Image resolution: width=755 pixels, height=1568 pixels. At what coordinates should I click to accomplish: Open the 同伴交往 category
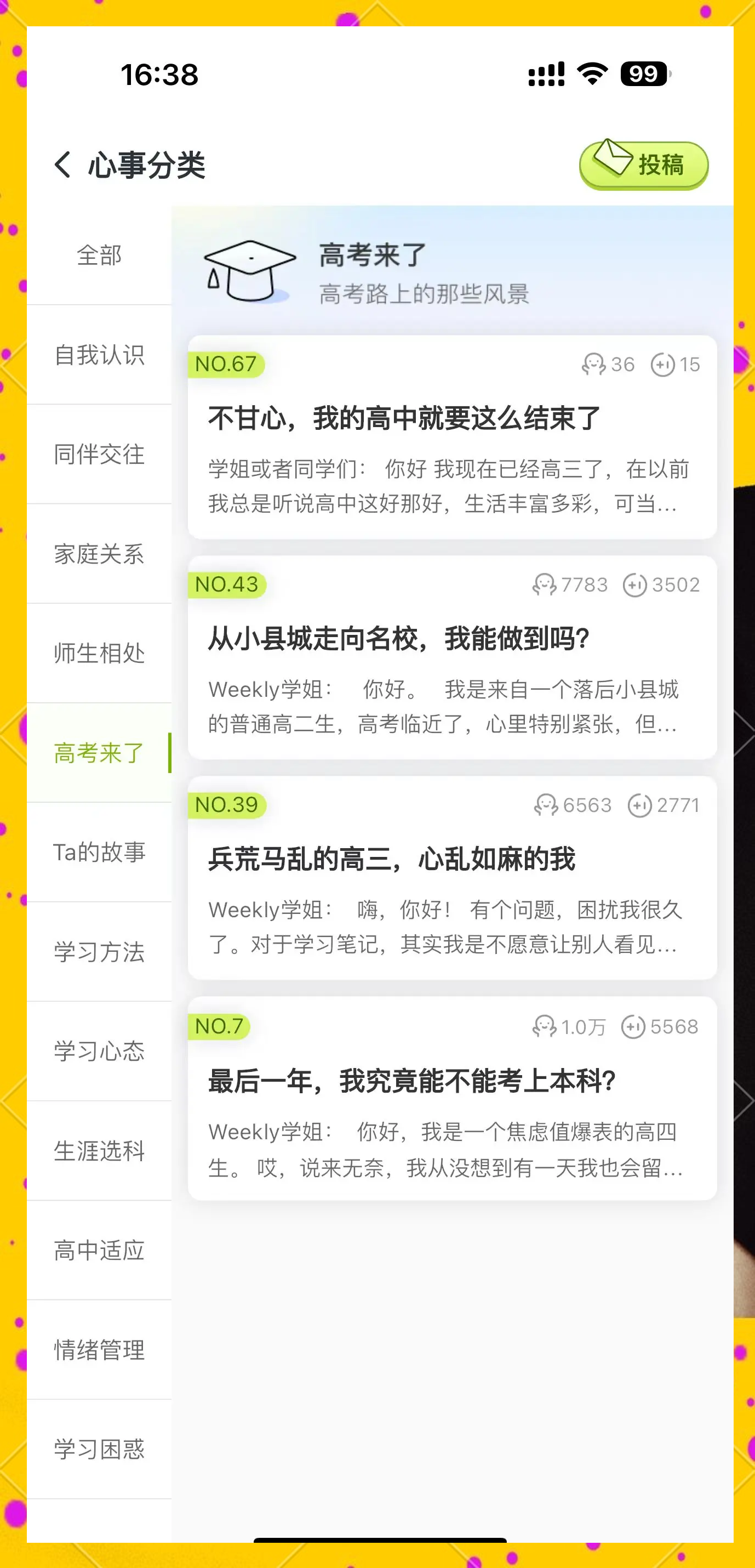coord(99,454)
